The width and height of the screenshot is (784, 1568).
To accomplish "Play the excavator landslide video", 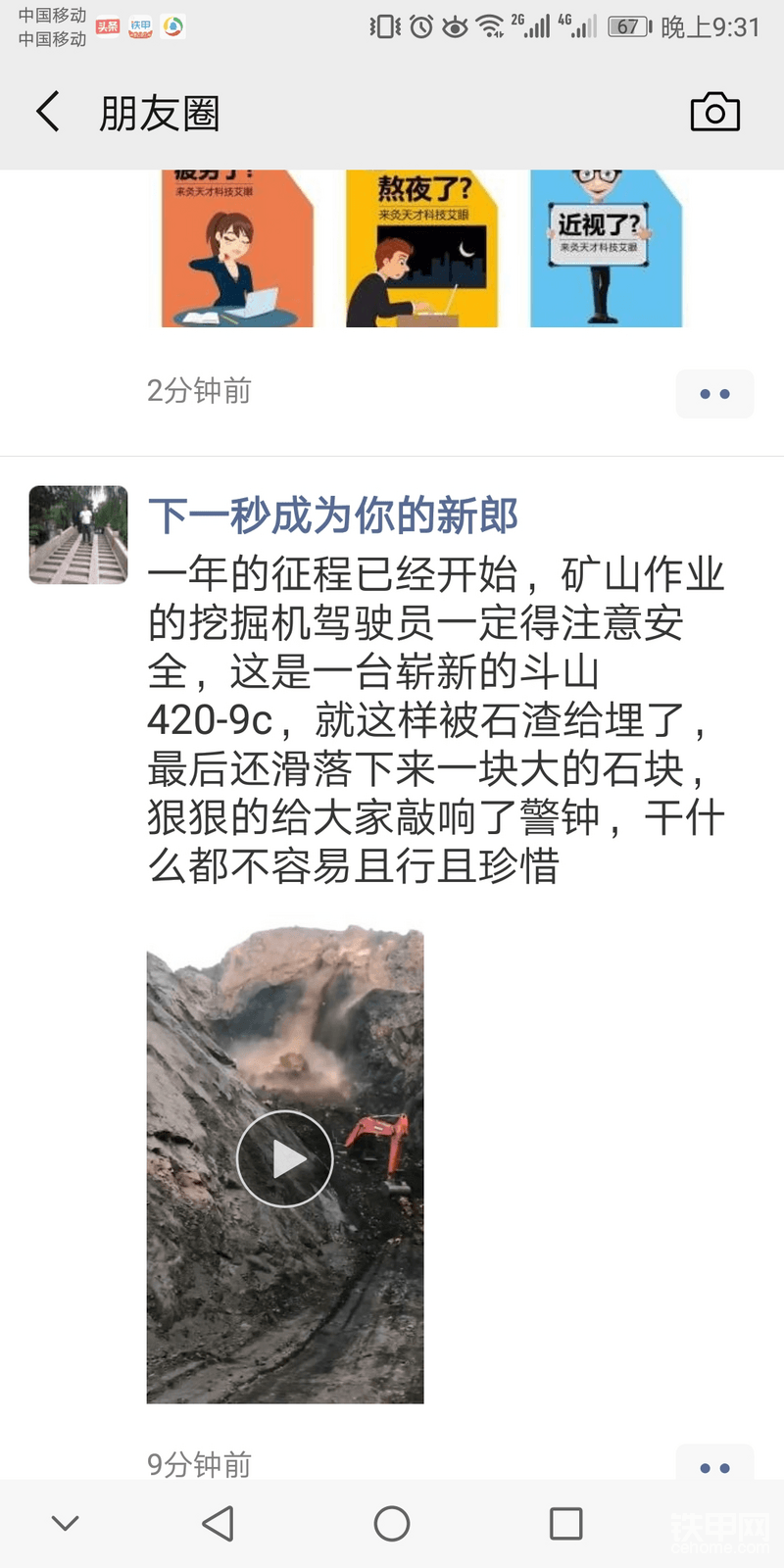I will click(285, 1159).
